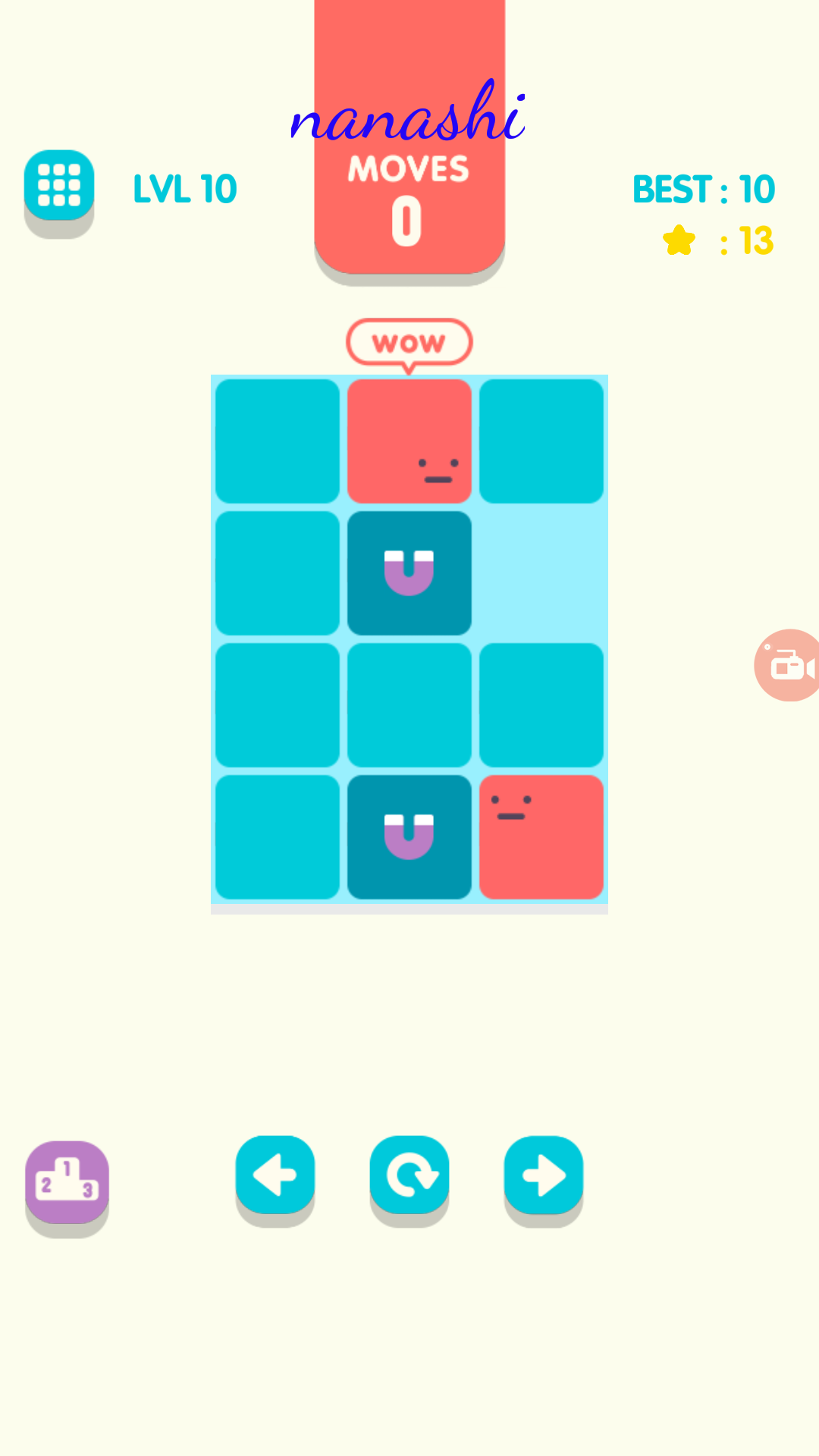Tap the red block under WOW bubble
The height and width of the screenshot is (1456, 819).
(409, 441)
